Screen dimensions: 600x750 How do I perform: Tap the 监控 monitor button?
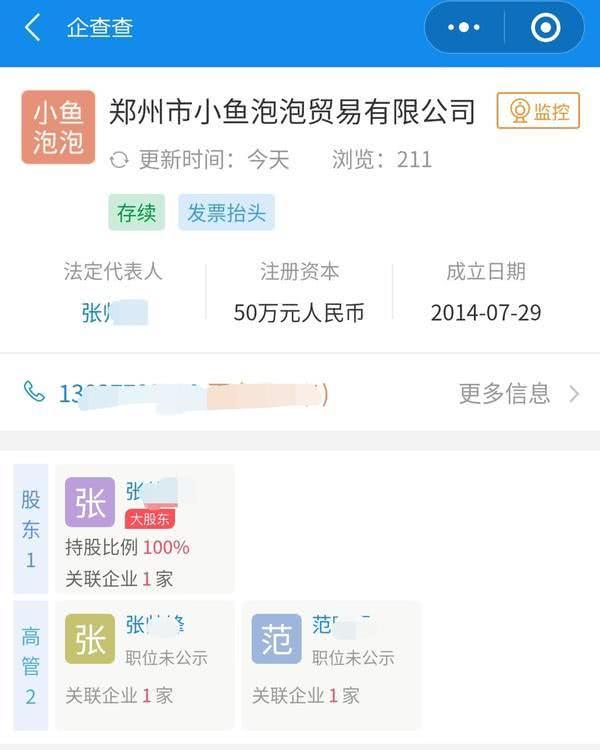538,111
